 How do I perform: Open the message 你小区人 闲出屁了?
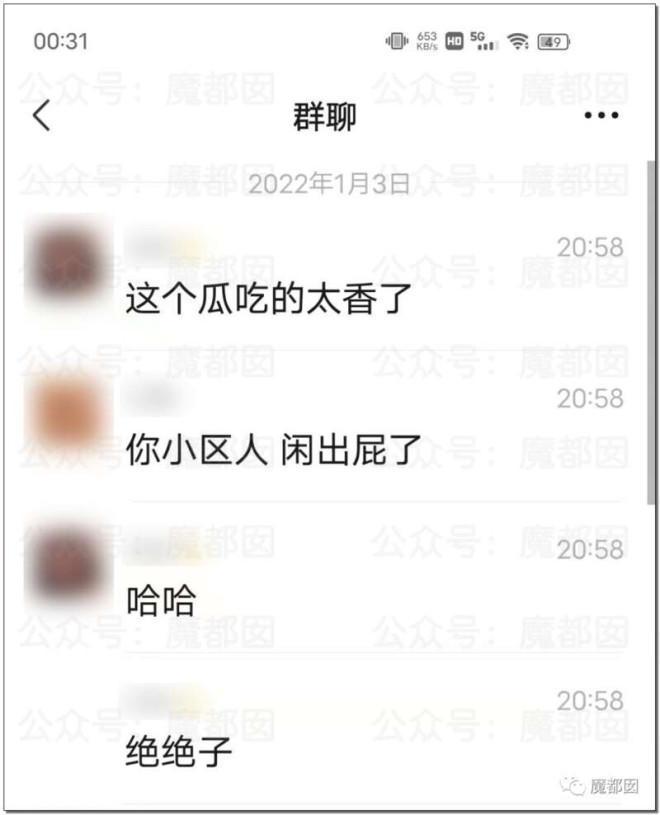click(x=276, y=450)
